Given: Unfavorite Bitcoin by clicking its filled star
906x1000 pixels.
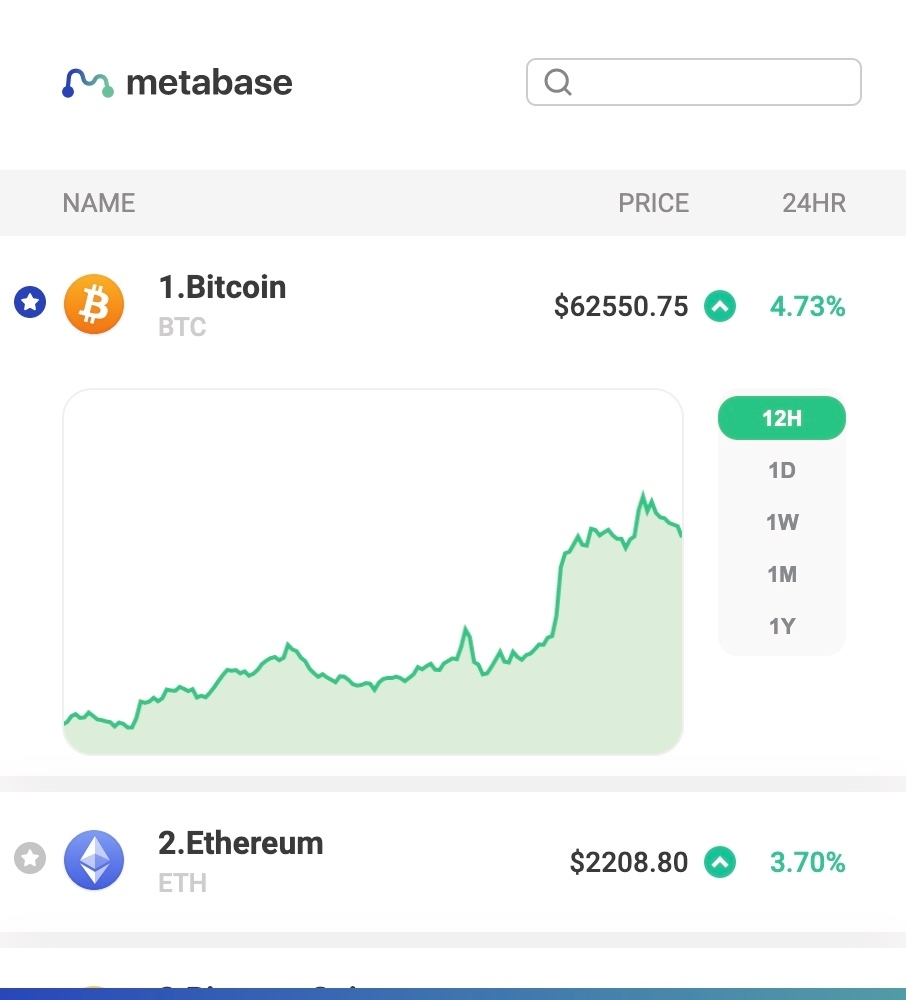Looking at the screenshot, I should click(29, 303).
